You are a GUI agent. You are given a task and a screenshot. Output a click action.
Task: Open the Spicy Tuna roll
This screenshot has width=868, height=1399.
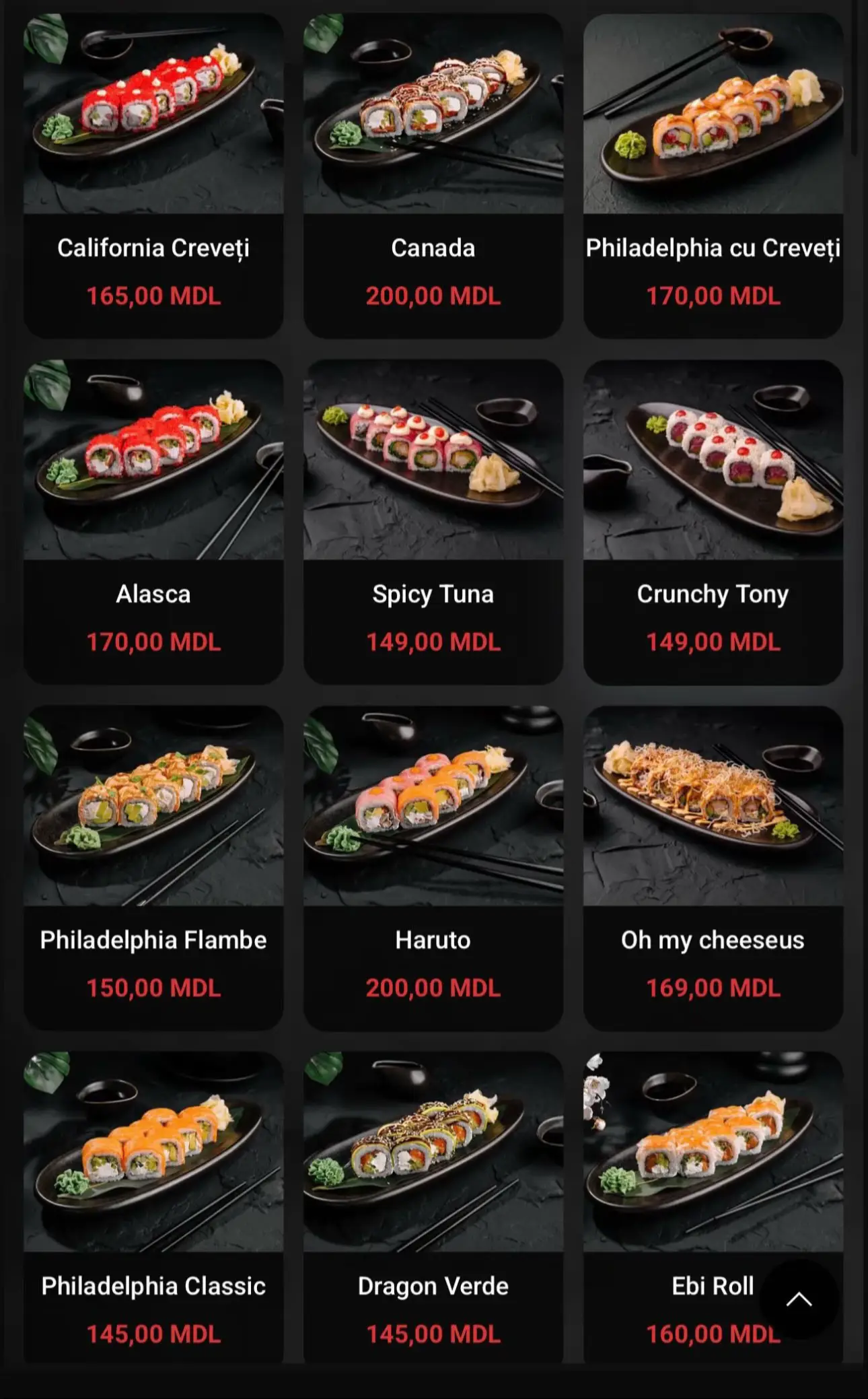pos(433,522)
